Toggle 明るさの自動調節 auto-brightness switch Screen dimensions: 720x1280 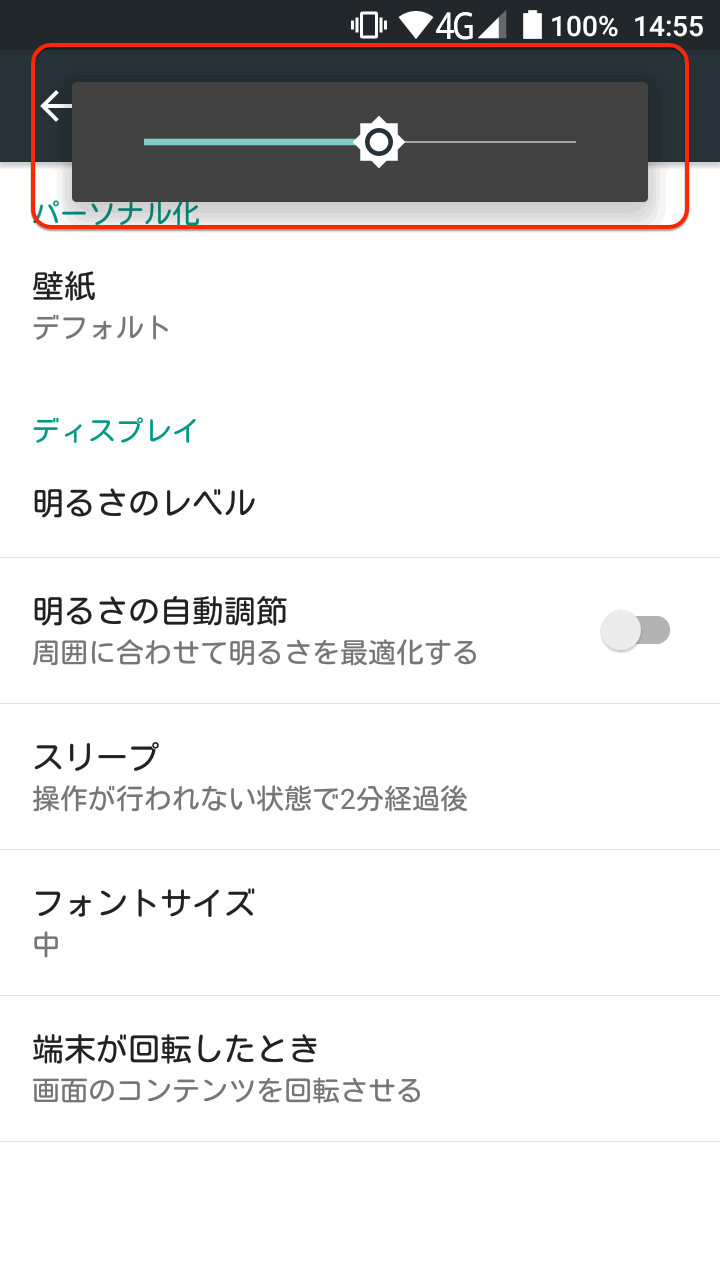pos(635,631)
